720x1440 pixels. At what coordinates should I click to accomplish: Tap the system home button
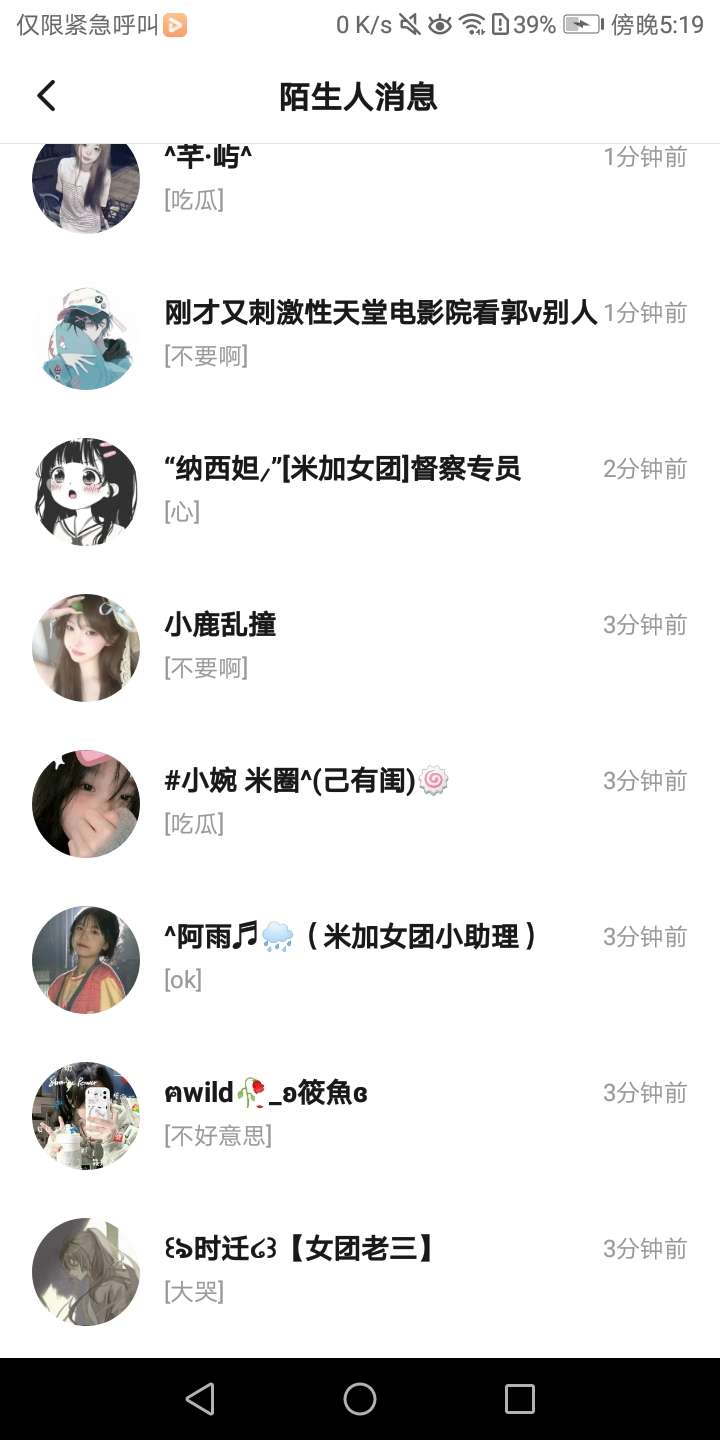360,1399
